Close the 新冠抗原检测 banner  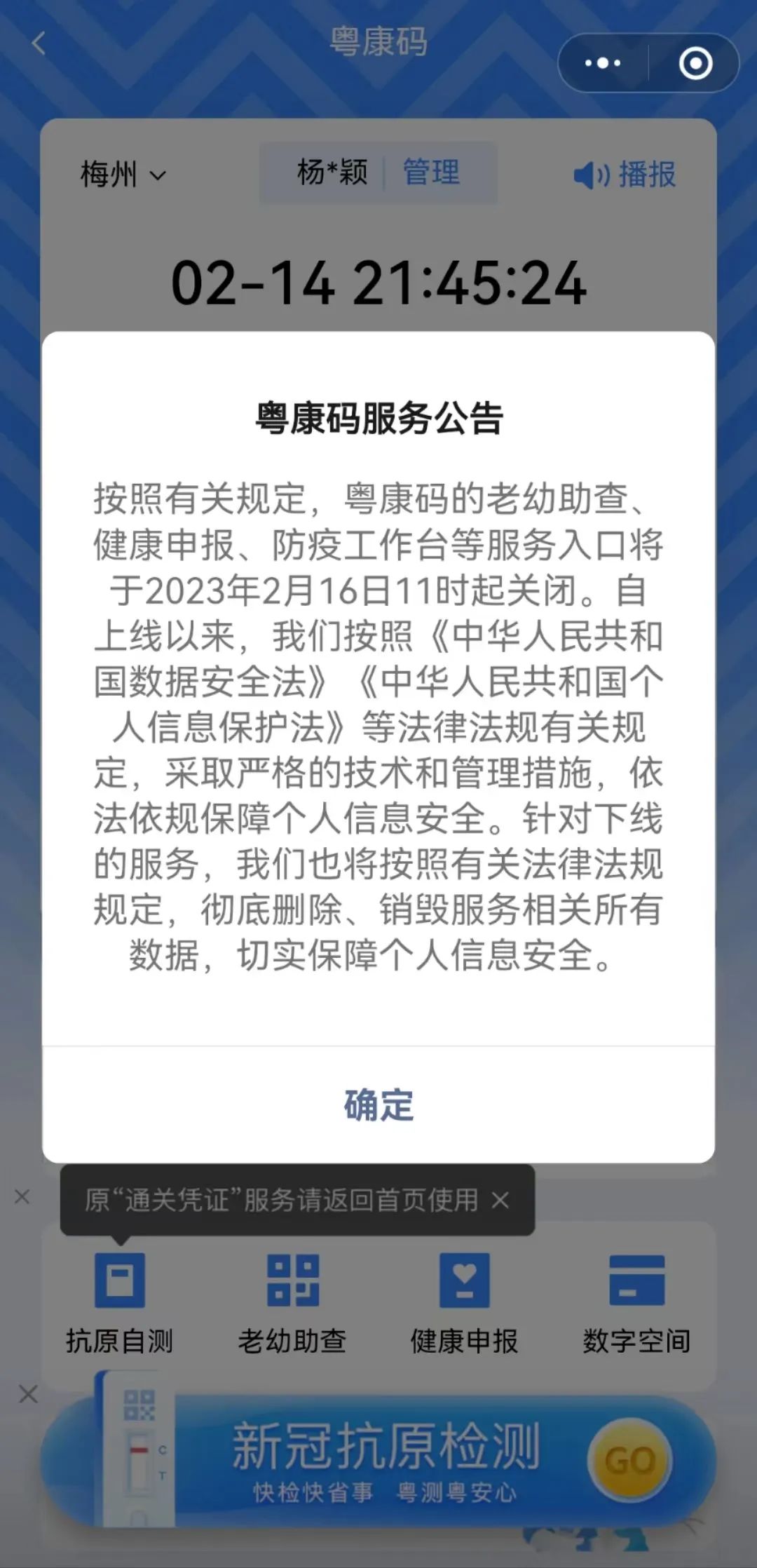[x=28, y=1394]
